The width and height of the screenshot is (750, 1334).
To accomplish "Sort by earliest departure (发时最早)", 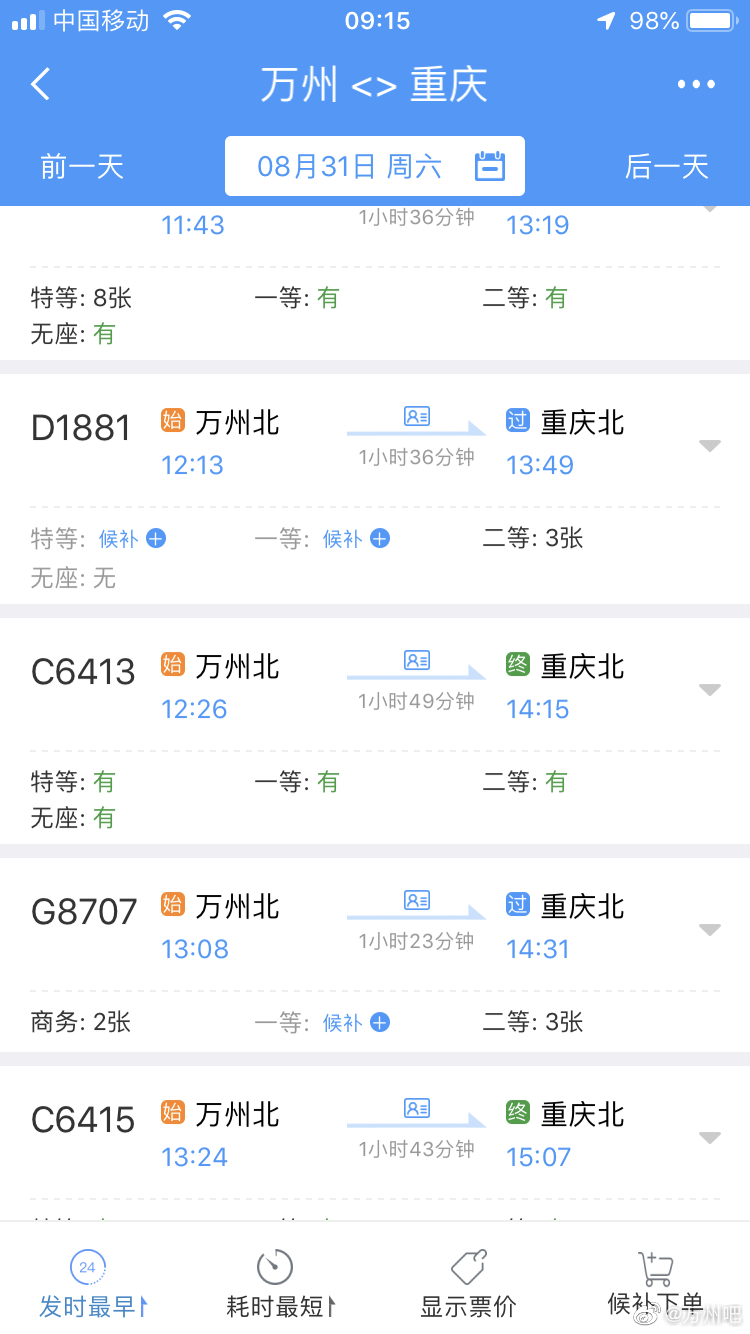I will (92, 1283).
